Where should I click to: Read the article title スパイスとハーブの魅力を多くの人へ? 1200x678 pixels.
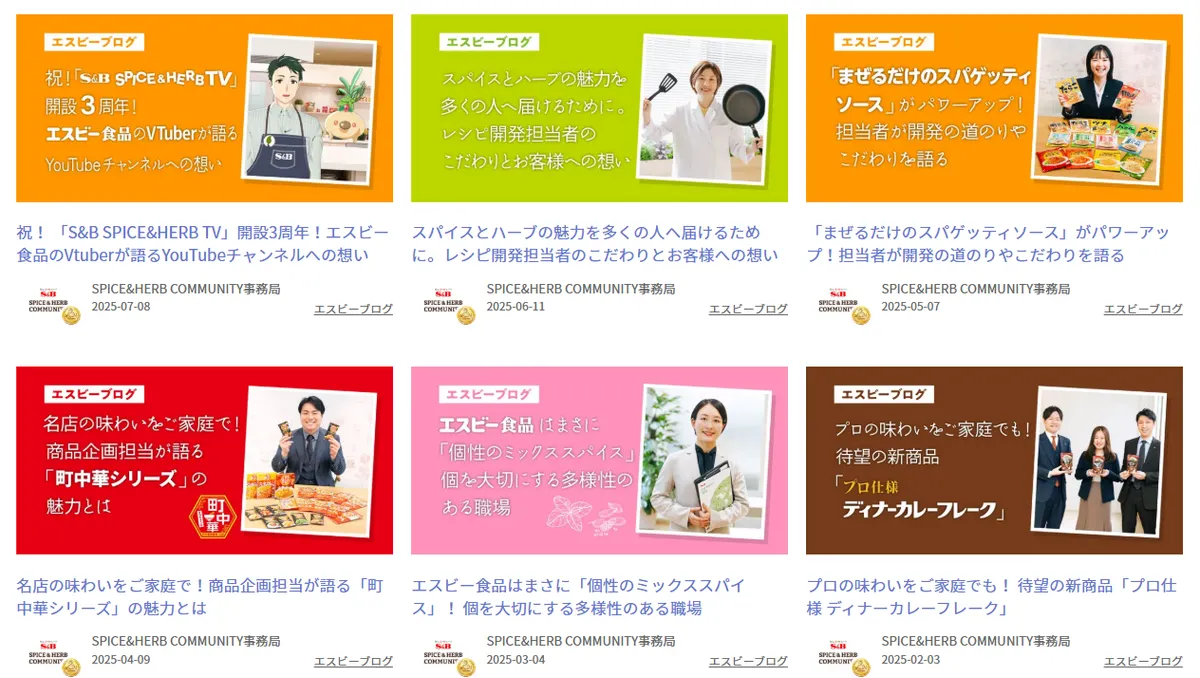pyautogui.click(x=594, y=243)
